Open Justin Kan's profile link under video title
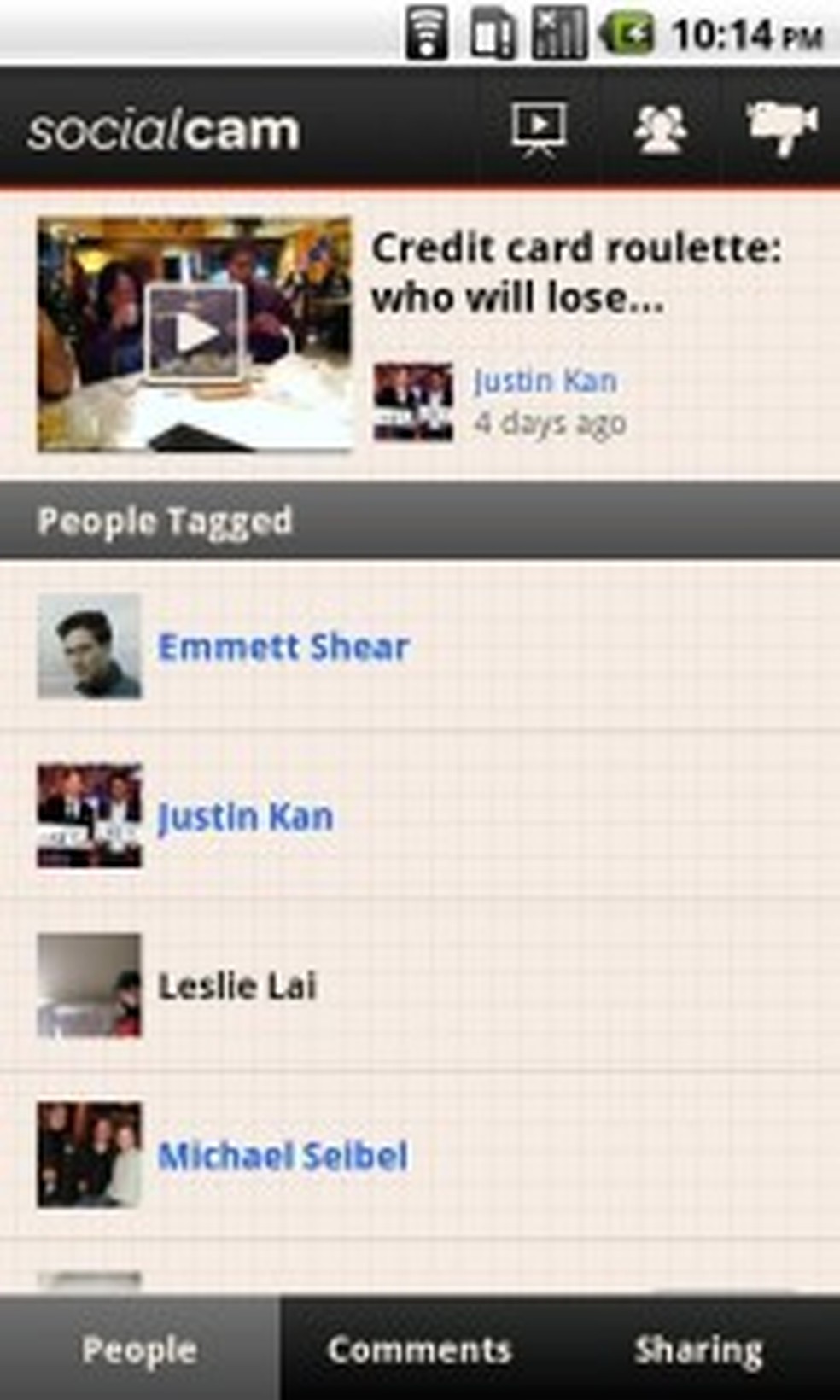Viewport: 840px width, 1400px height. tap(545, 381)
